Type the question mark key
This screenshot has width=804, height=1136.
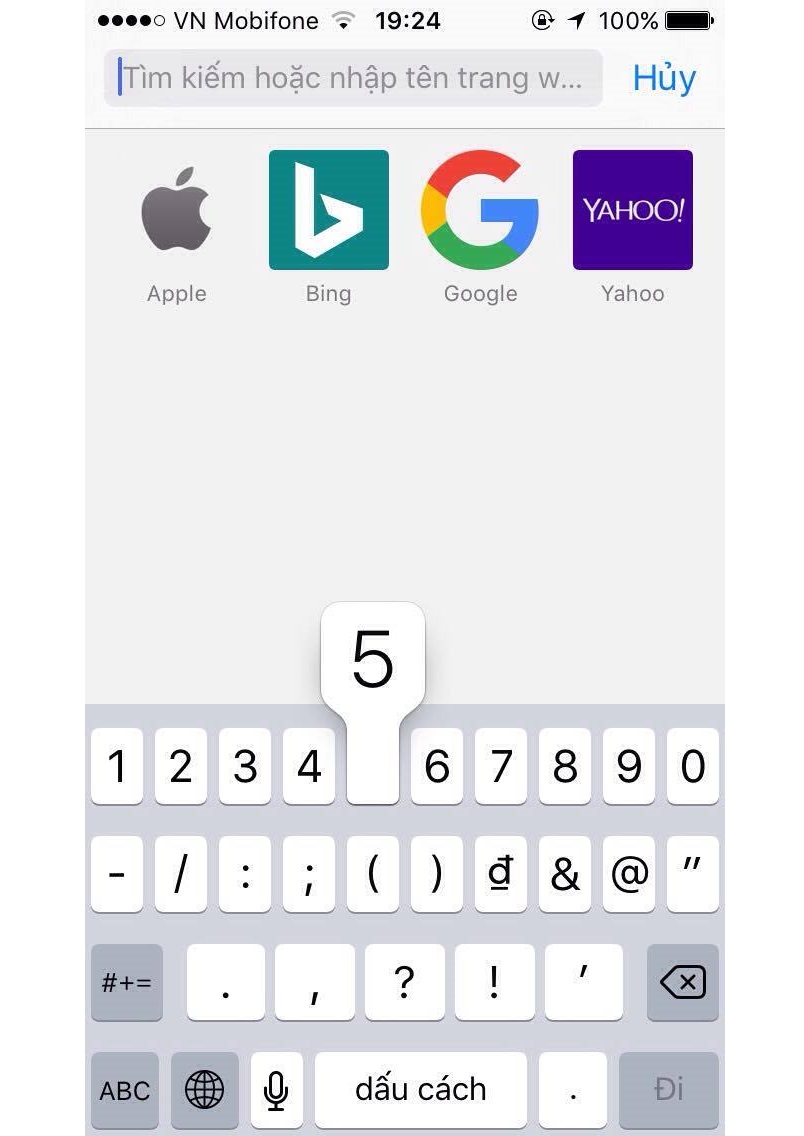click(x=404, y=982)
